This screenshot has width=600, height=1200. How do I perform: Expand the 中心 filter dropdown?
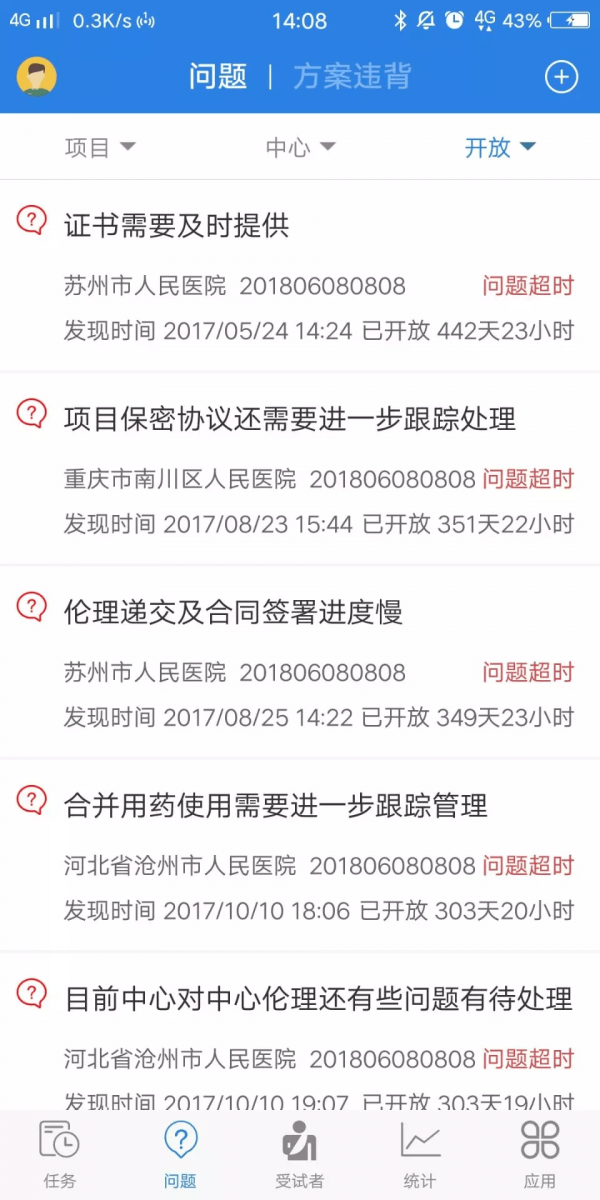point(300,148)
